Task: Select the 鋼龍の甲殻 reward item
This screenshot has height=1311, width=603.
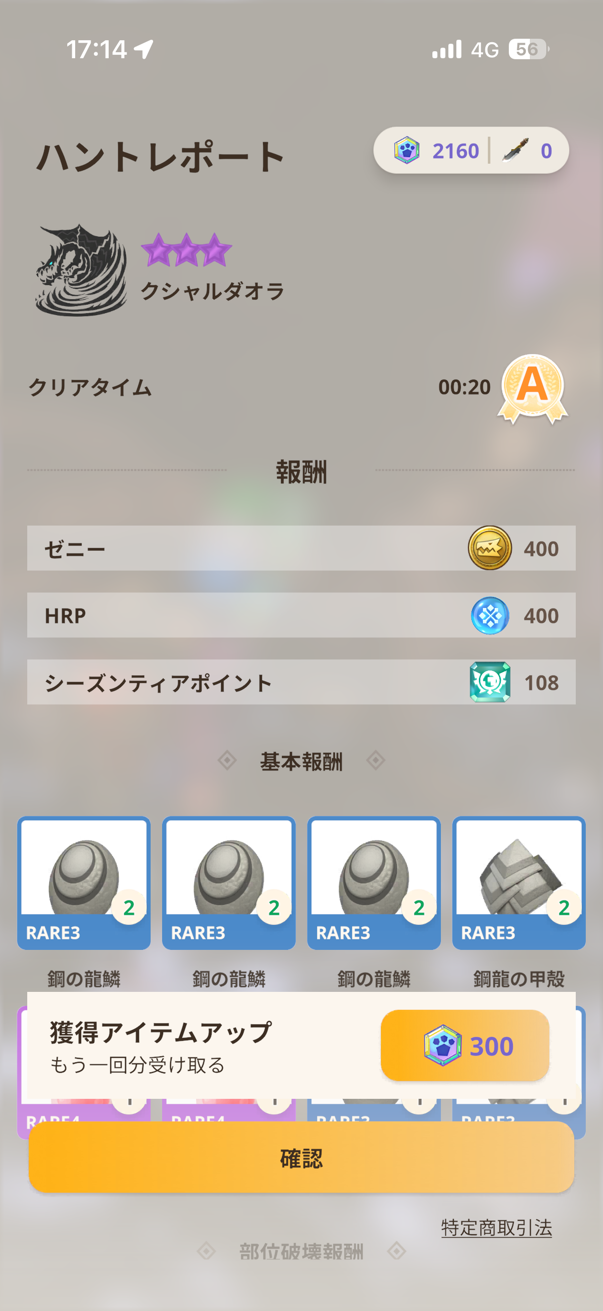Action: click(x=518, y=883)
